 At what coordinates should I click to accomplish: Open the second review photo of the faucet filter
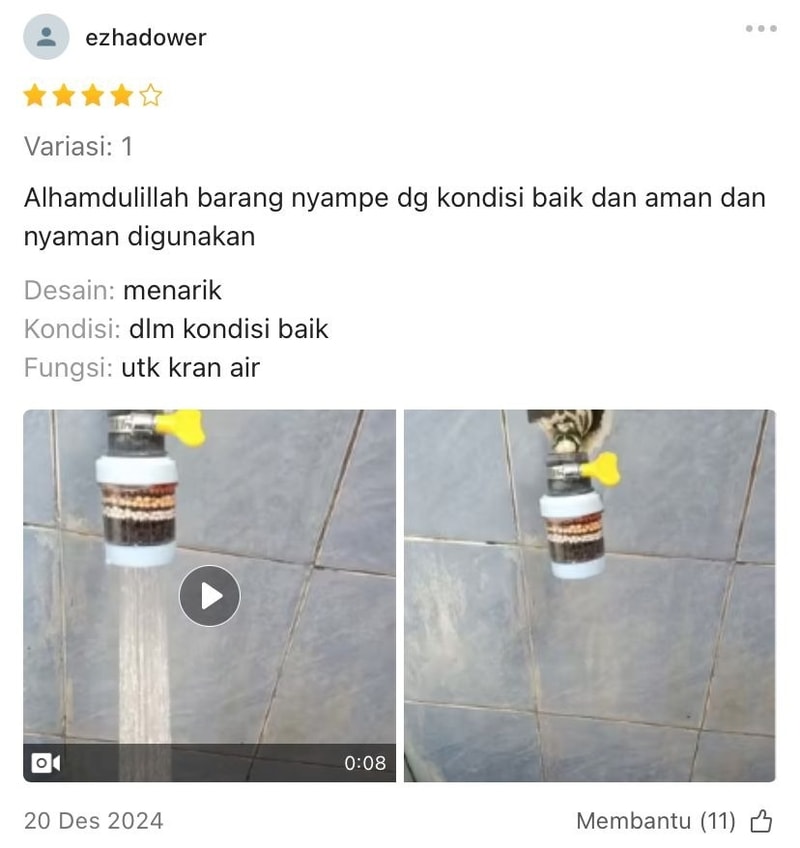(589, 596)
